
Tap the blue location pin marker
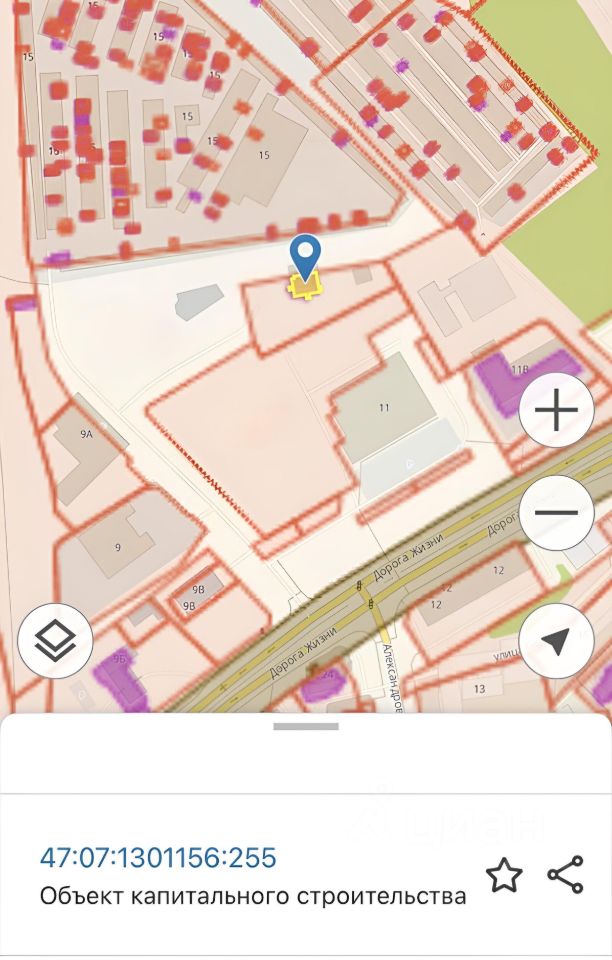[x=305, y=254]
